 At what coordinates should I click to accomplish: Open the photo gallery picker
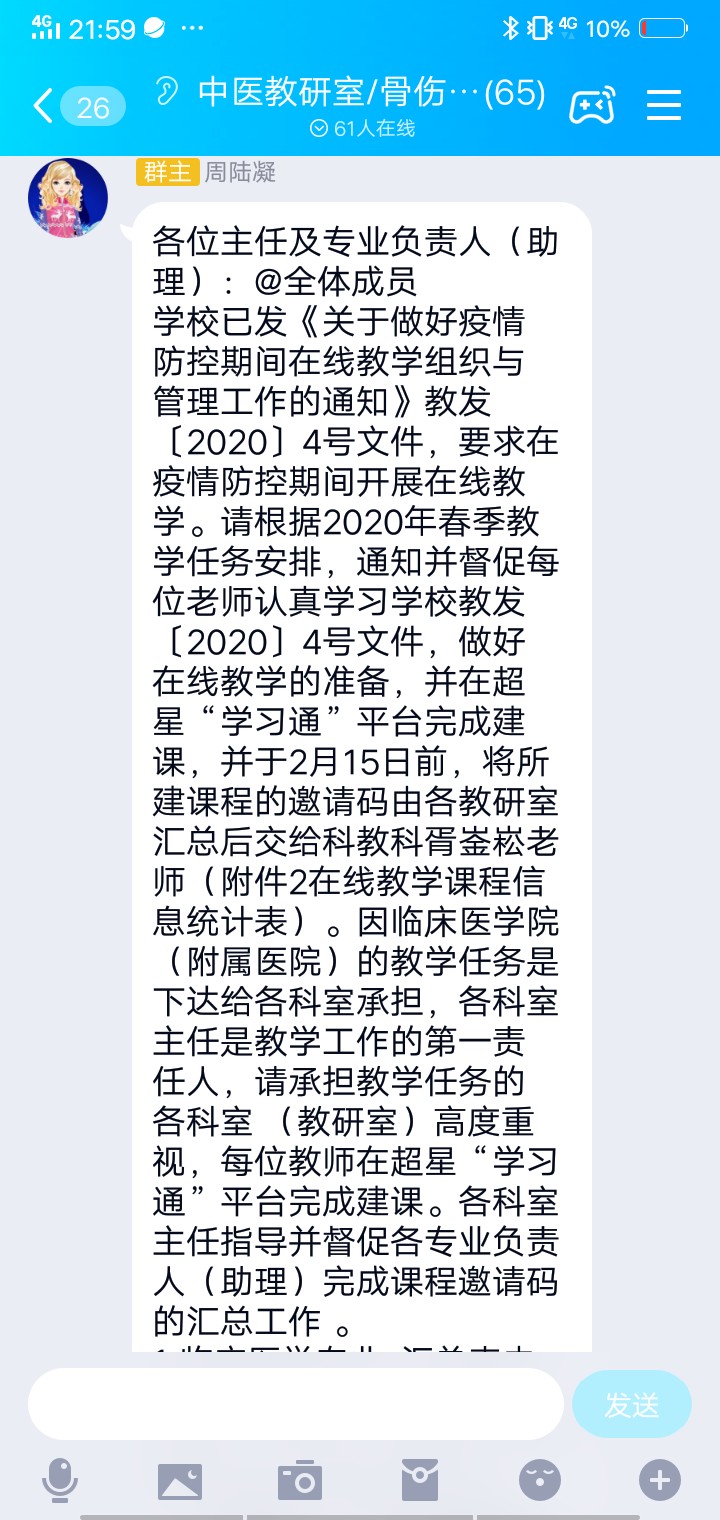pos(180,1480)
